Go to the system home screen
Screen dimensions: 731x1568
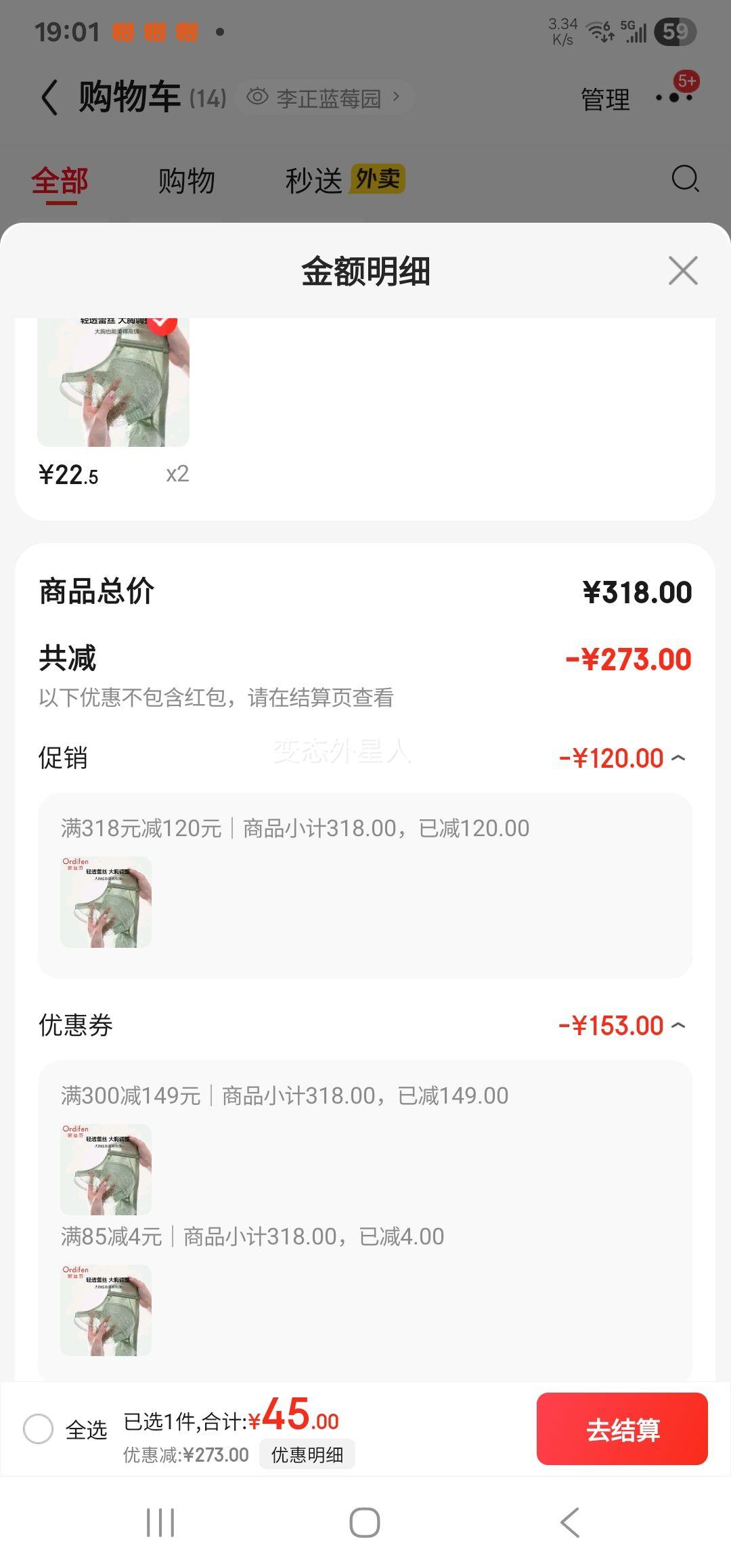point(365,1523)
